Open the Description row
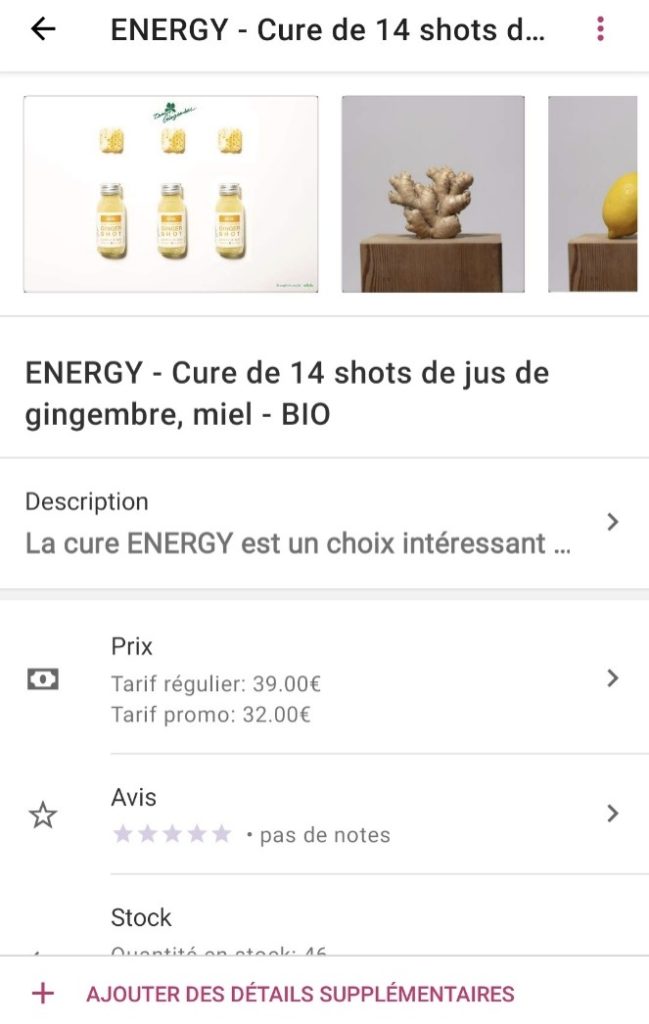 [323, 523]
